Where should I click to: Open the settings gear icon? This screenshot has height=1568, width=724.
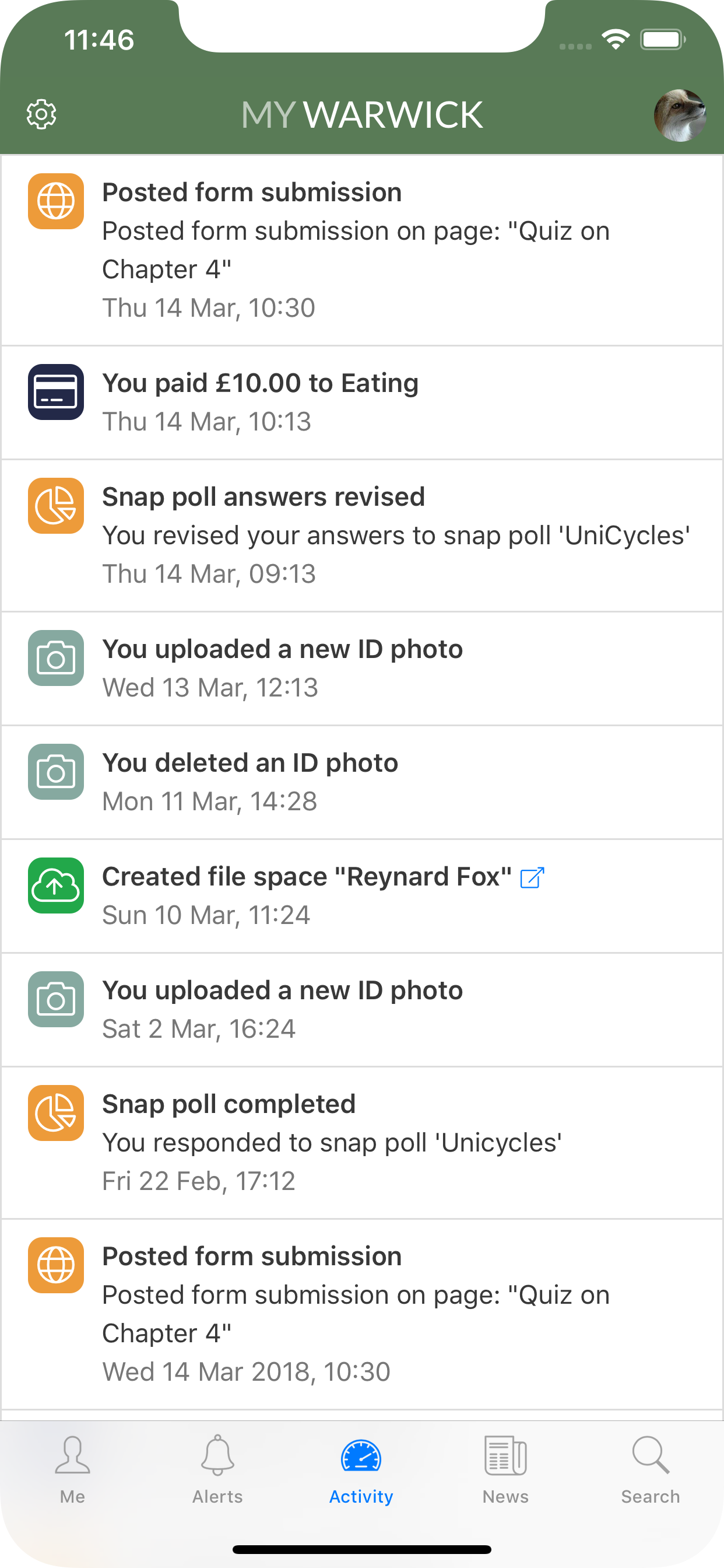[41, 114]
